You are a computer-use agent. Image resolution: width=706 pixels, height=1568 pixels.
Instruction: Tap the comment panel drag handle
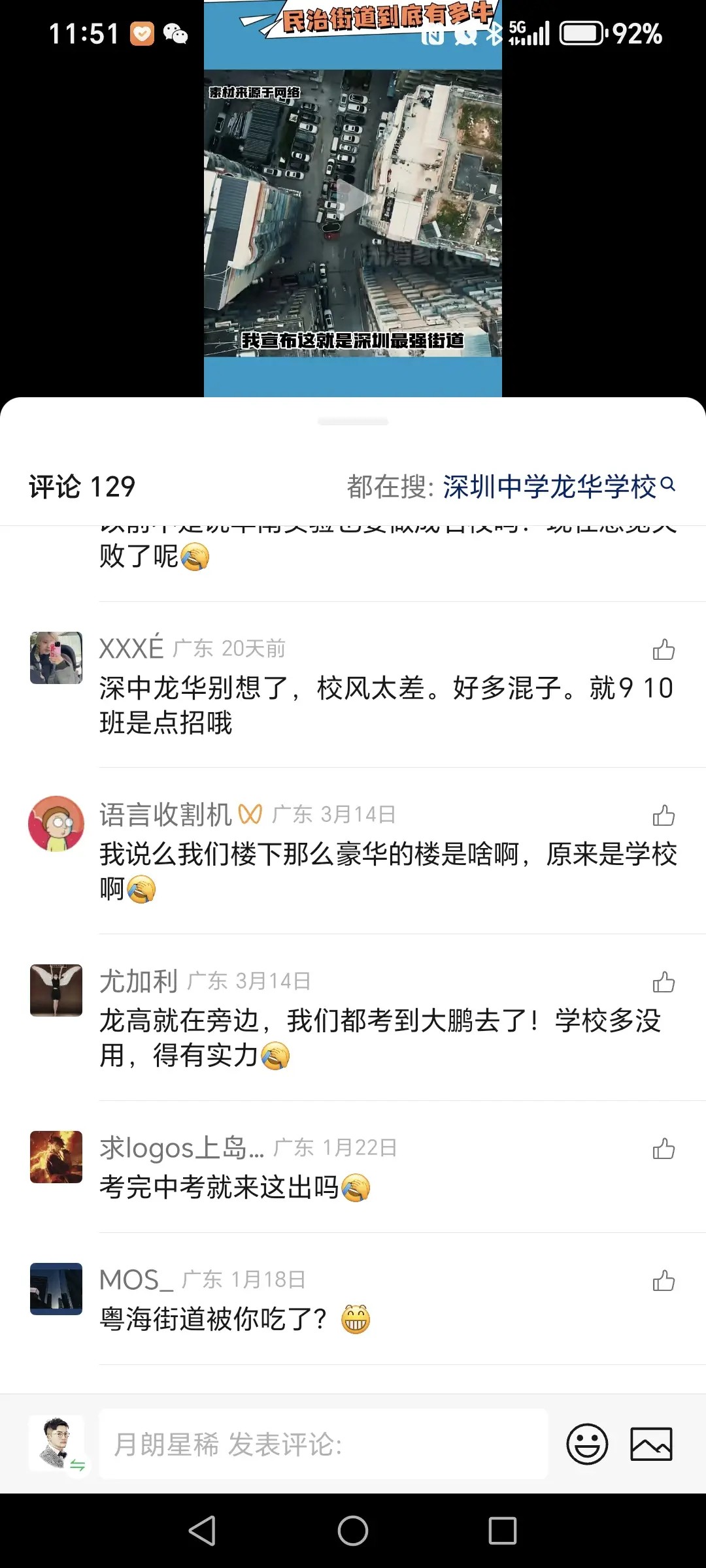point(353,422)
